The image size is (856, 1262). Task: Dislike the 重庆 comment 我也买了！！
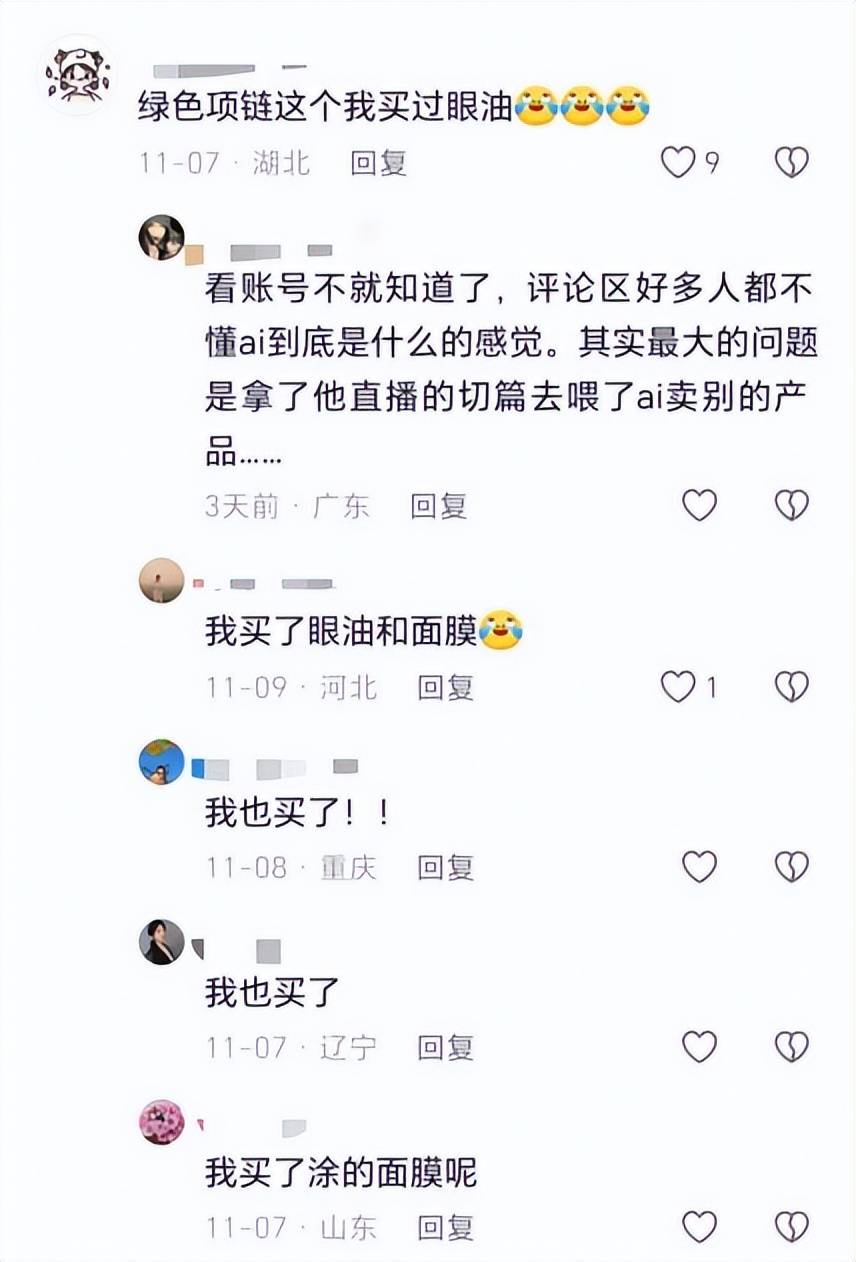pos(791,866)
